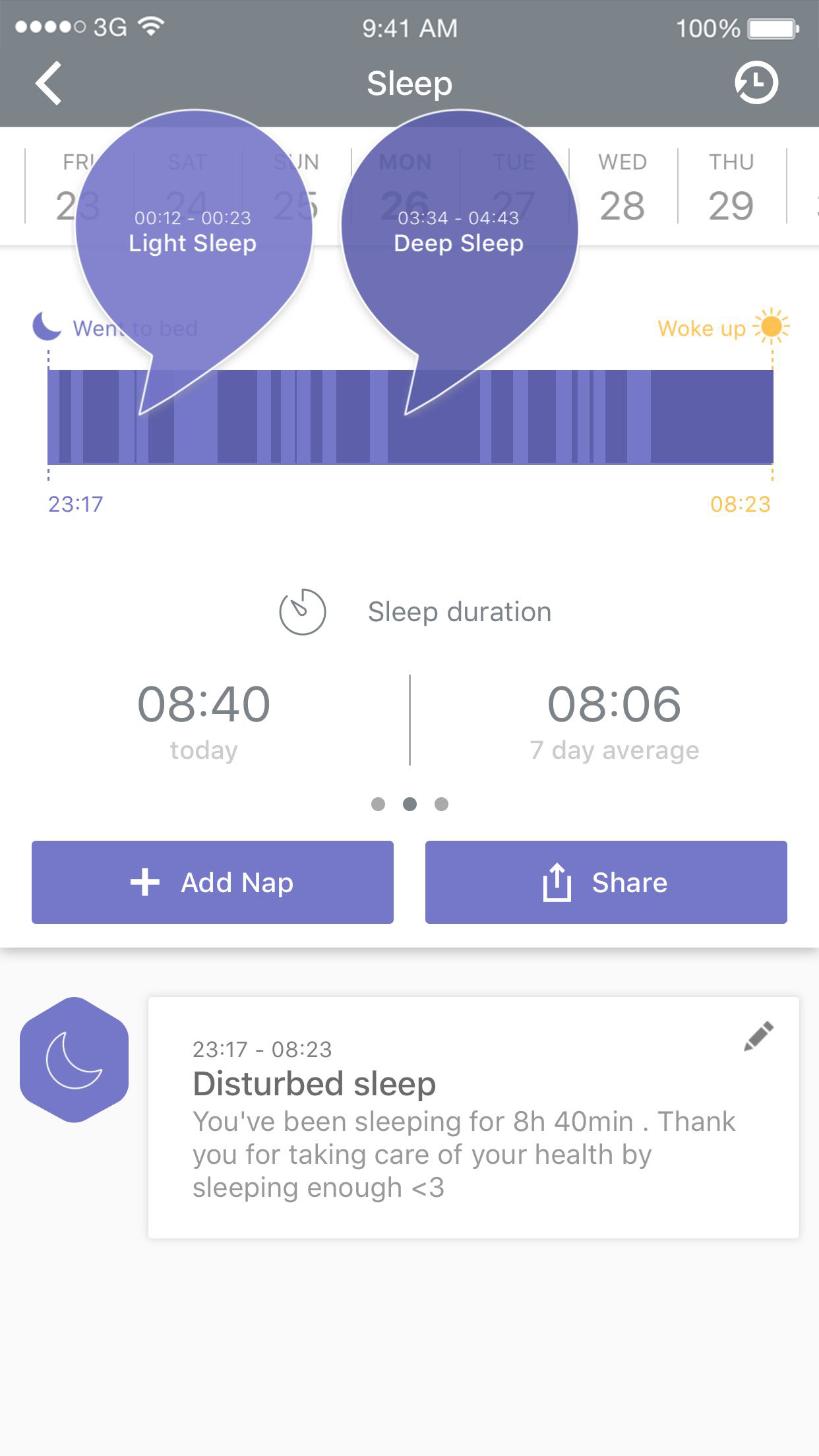Select Wednesday 28 in the date strip
The height and width of the screenshot is (1456, 819).
pos(622,187)
